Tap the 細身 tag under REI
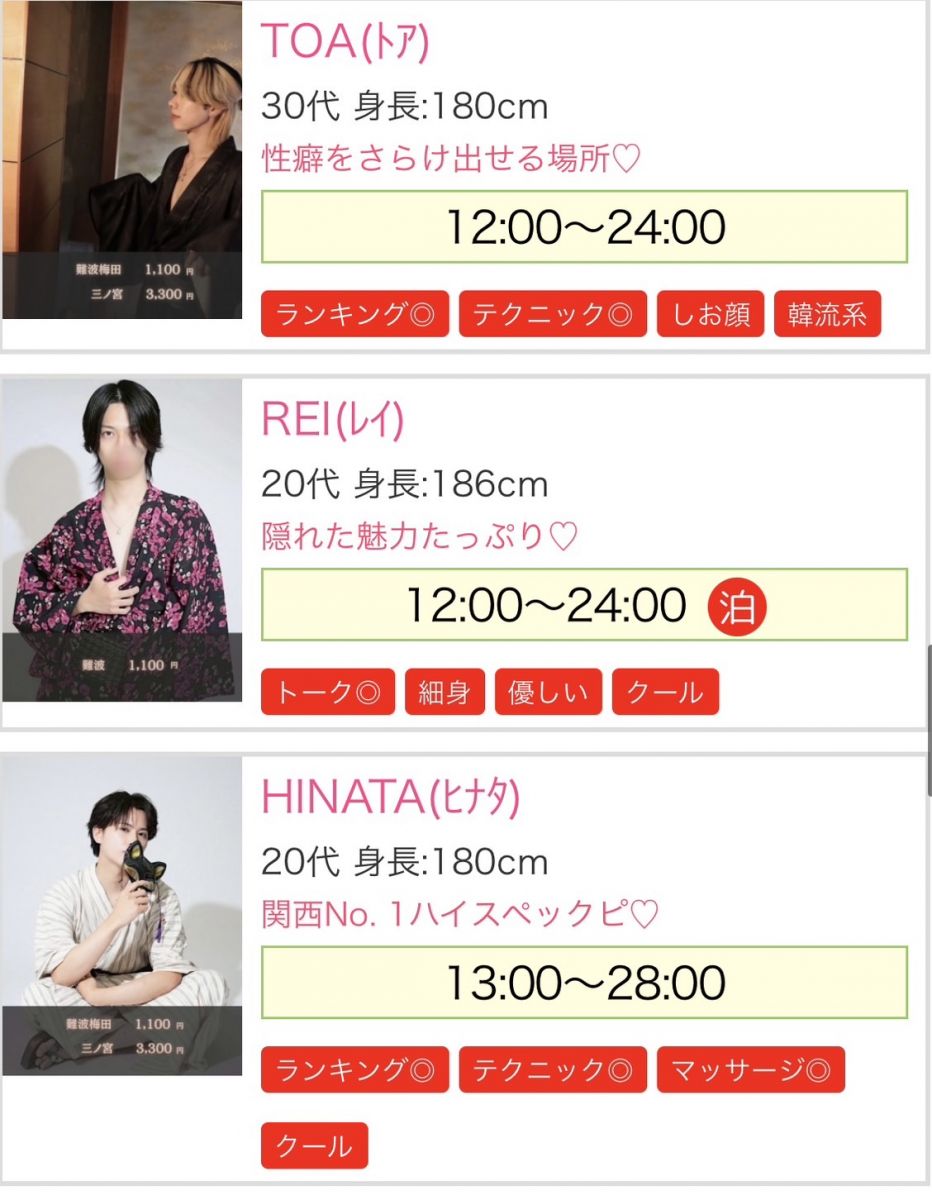The image size is (932, 1200). click(444, 693)
